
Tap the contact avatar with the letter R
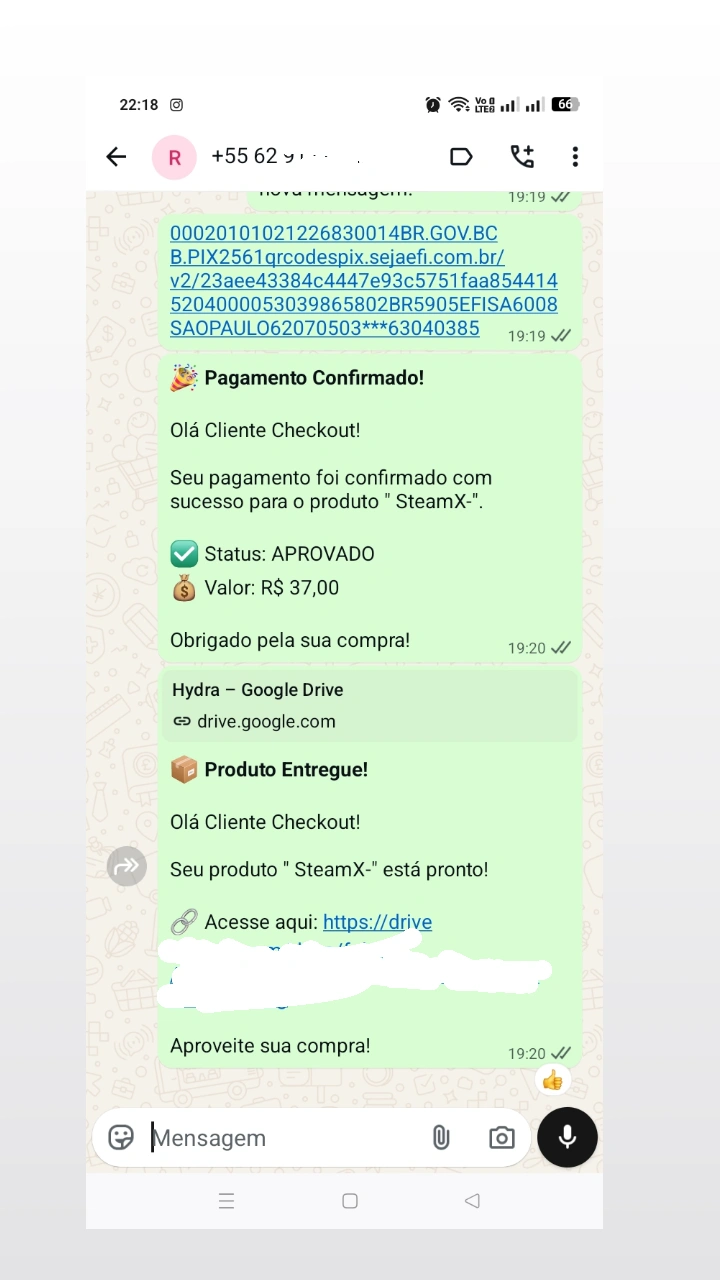[x=174, y=156]
